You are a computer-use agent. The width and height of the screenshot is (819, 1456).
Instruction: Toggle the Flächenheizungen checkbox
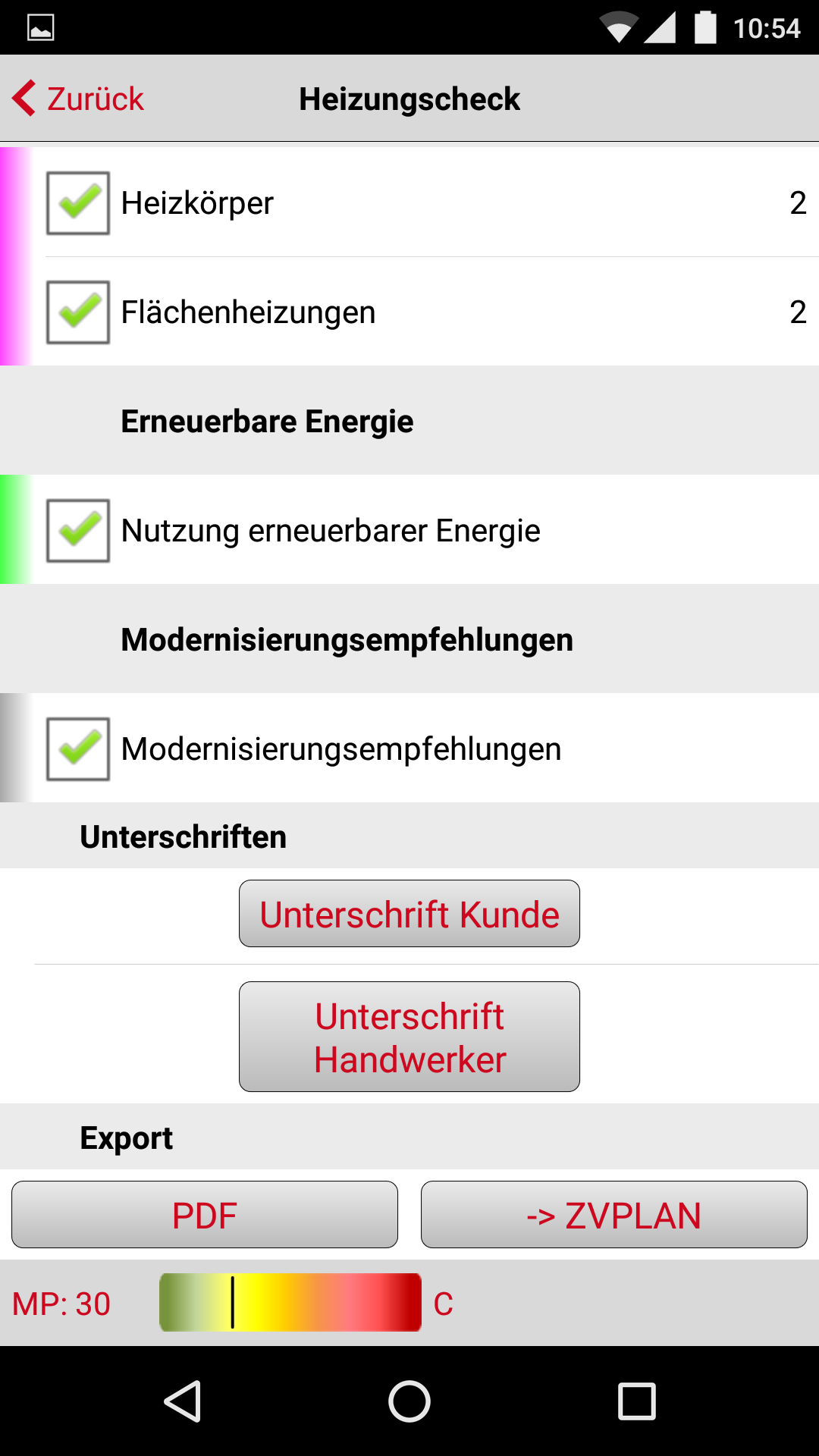click(78, 312)
